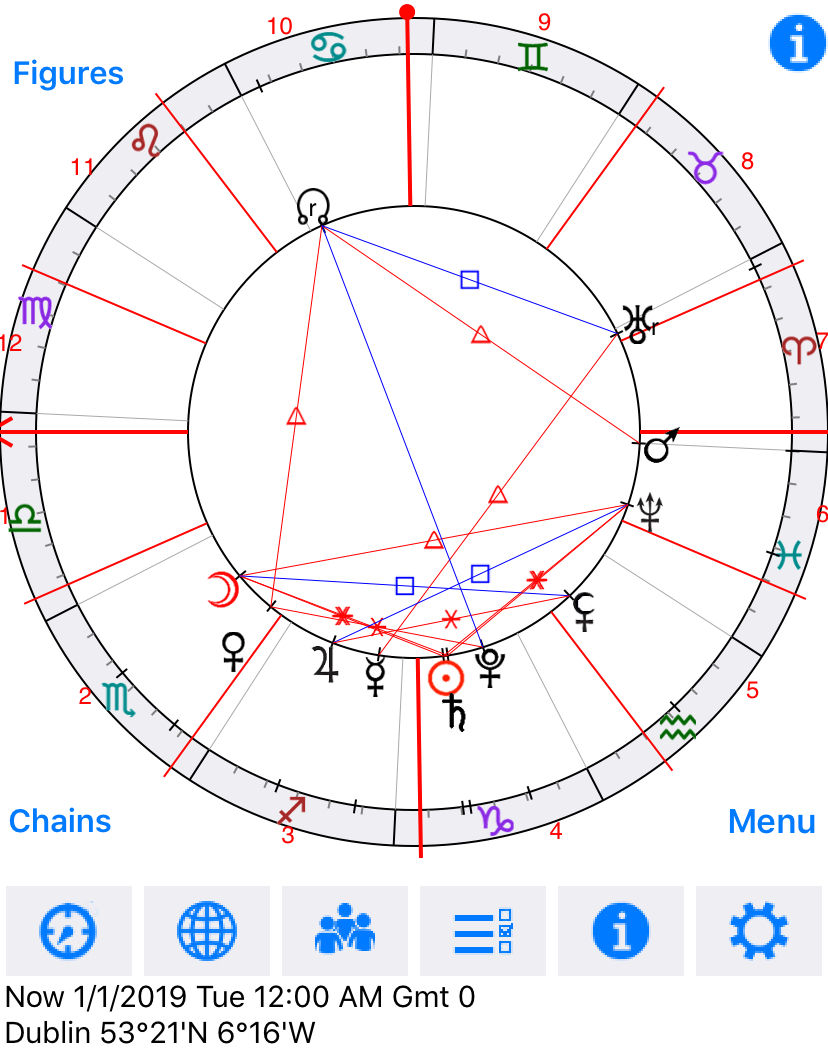This screenshot has width=828, height=1060.
Task: Open the Chains link
Action: tap(60, 821)
